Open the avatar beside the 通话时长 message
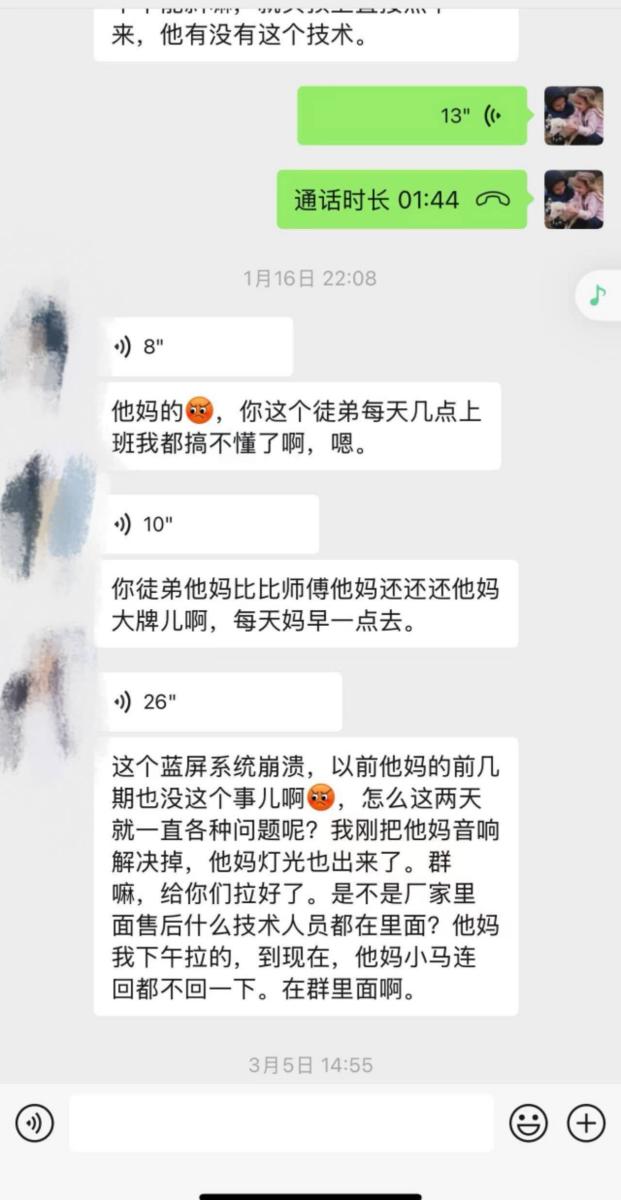Viewport: 621px width, 1200px height. pos(573,199)
